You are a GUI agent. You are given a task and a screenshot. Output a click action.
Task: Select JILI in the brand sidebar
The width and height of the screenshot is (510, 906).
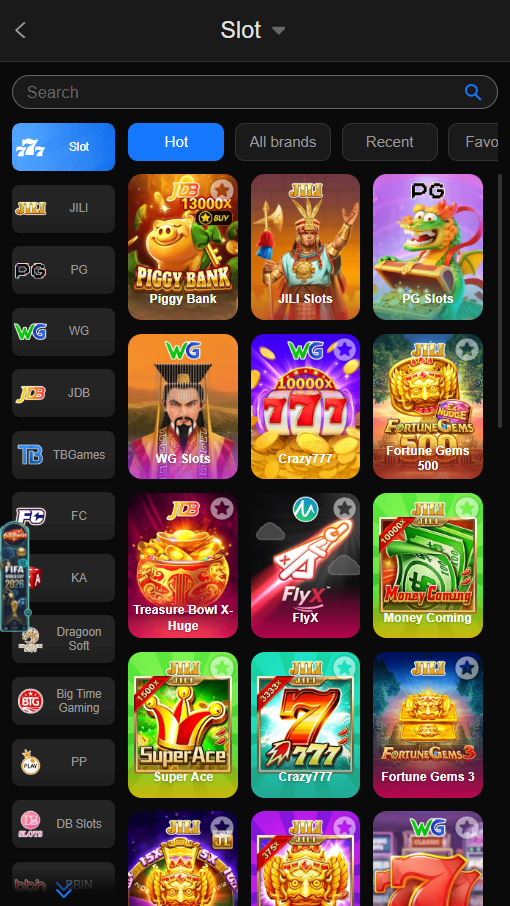(64, 209)
